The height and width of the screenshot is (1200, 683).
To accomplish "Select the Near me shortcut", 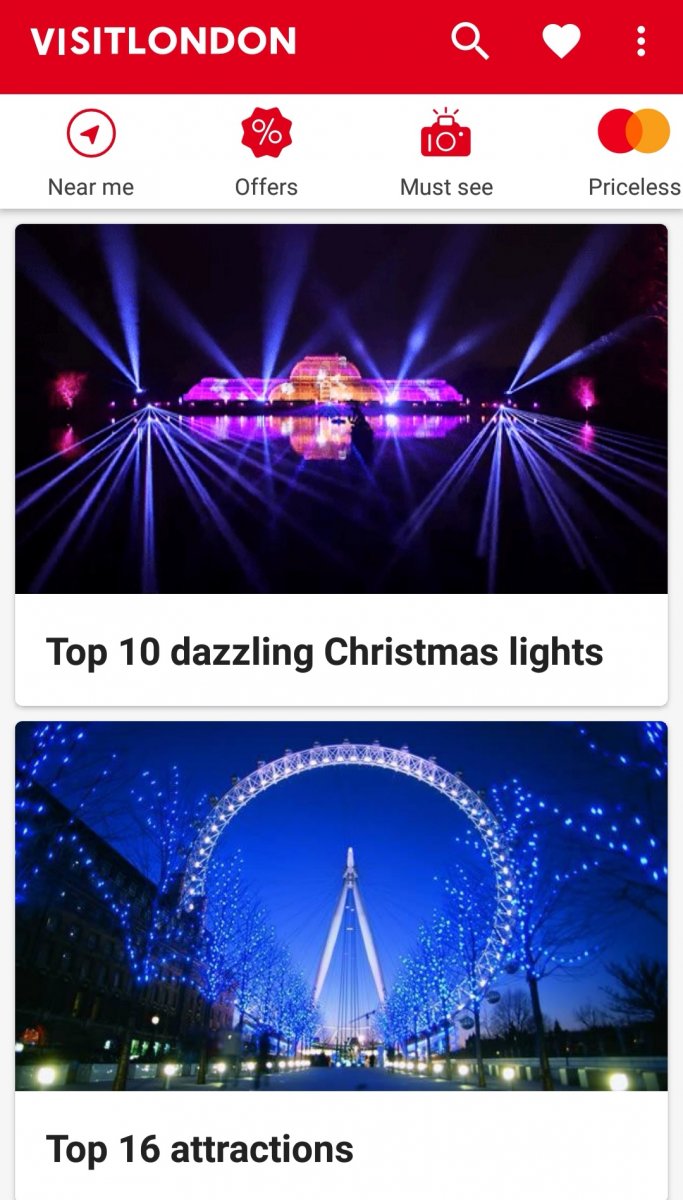I will [91, 153].
